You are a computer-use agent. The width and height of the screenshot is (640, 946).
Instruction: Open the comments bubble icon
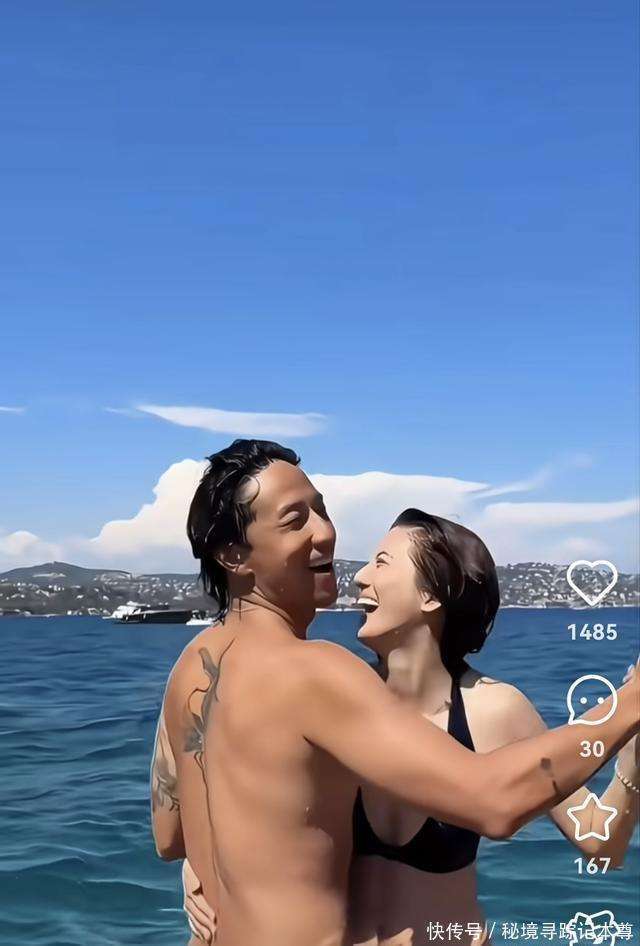[592, 700]
